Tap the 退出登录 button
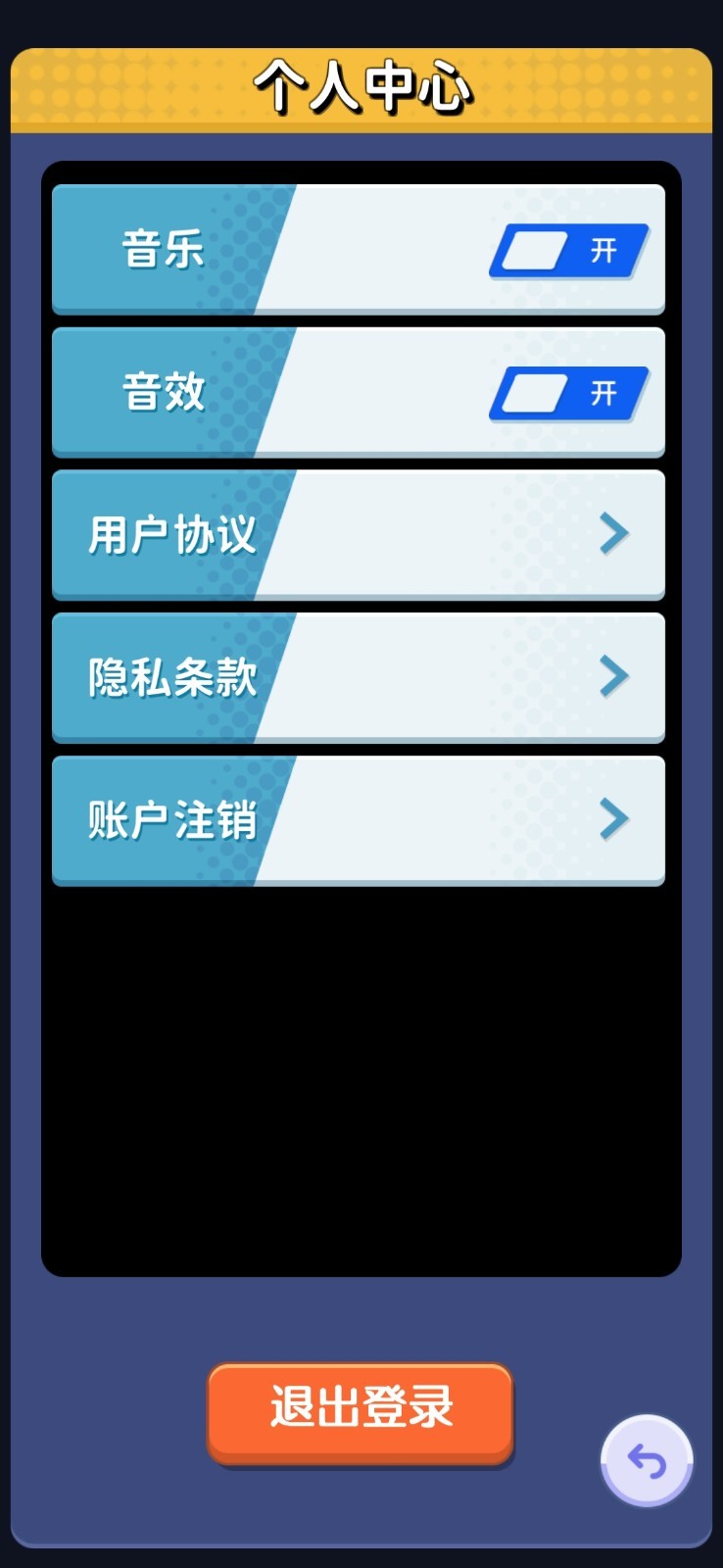The height and width of the screenshot is (1568, 723). (361, 1408)
